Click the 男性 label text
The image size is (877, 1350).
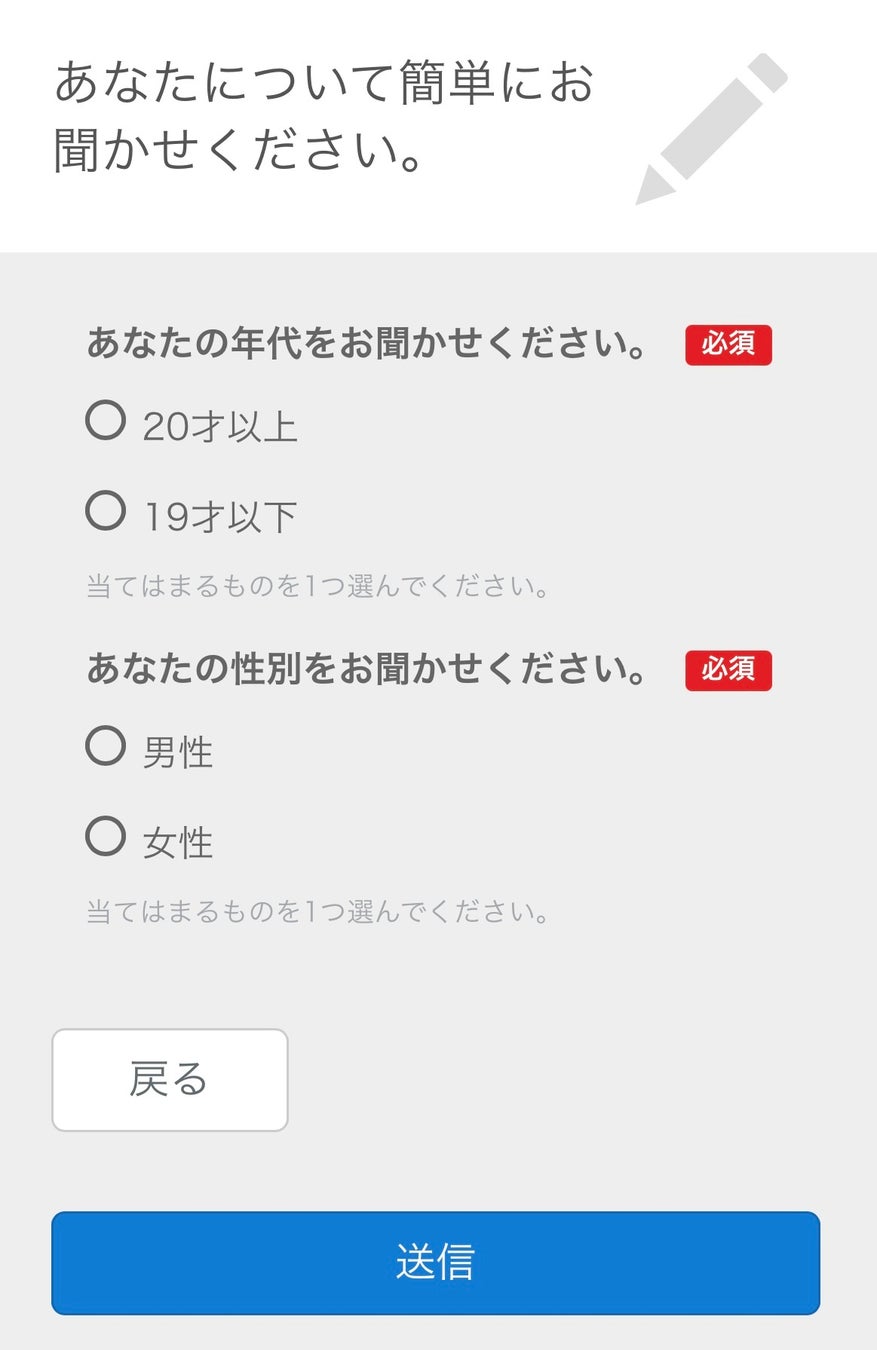coord(176,748)
